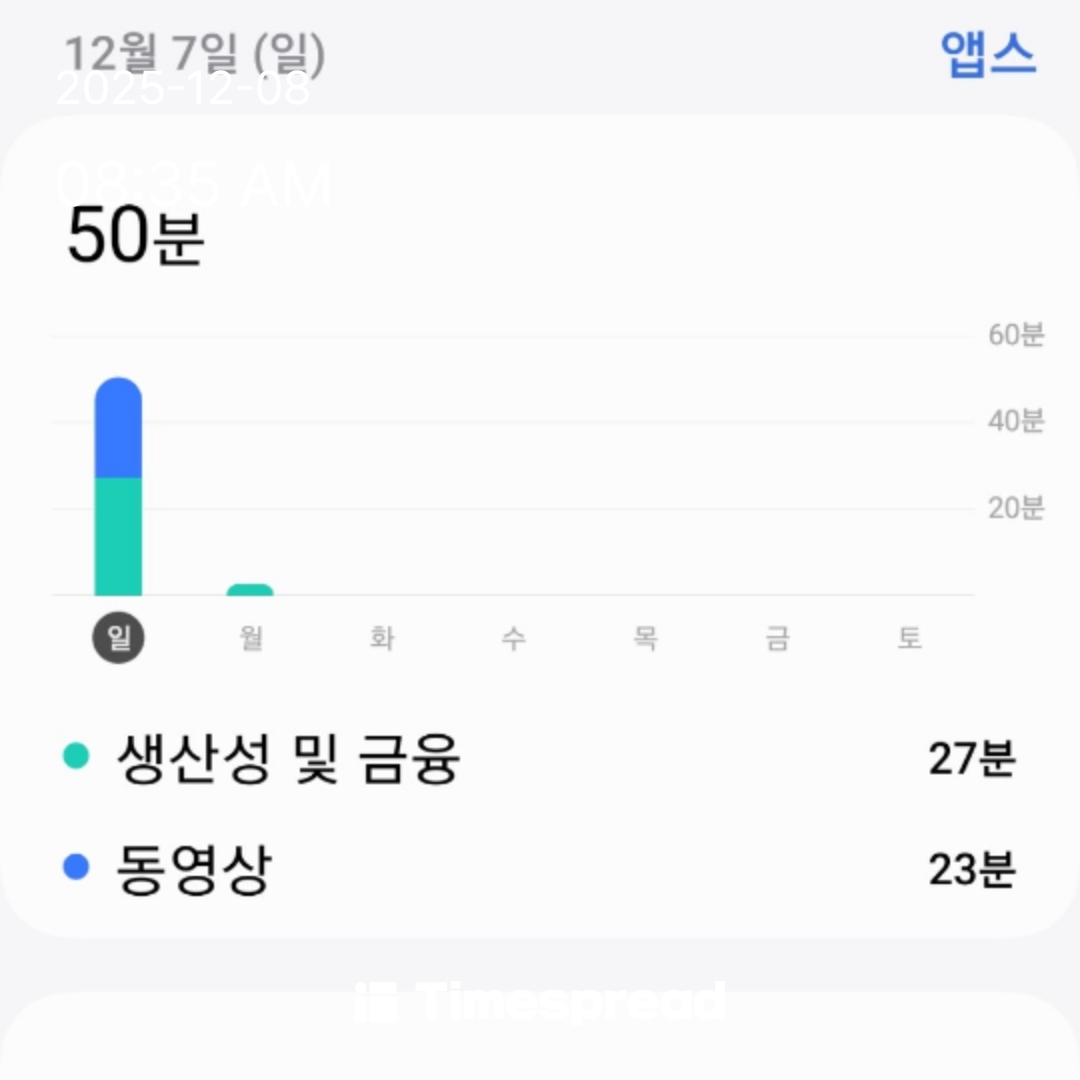Open the 동영상 category row
The width and height of the screenshot is (1080, 1080).
click(x=540, y=869)
